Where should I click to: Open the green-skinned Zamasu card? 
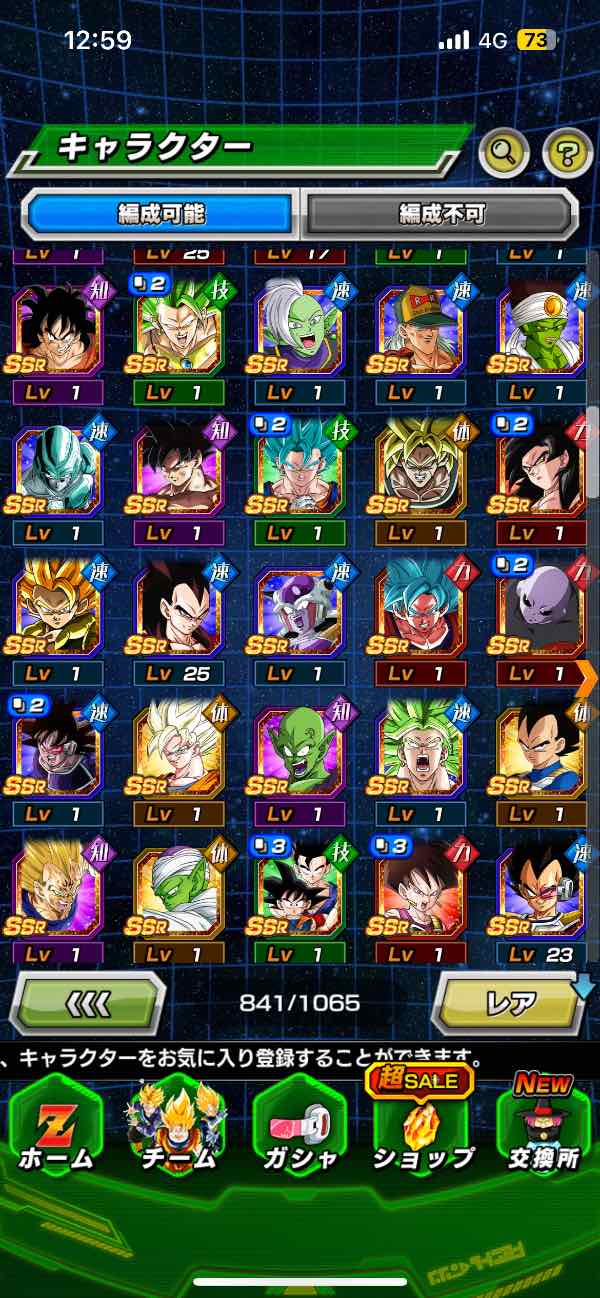300,328
